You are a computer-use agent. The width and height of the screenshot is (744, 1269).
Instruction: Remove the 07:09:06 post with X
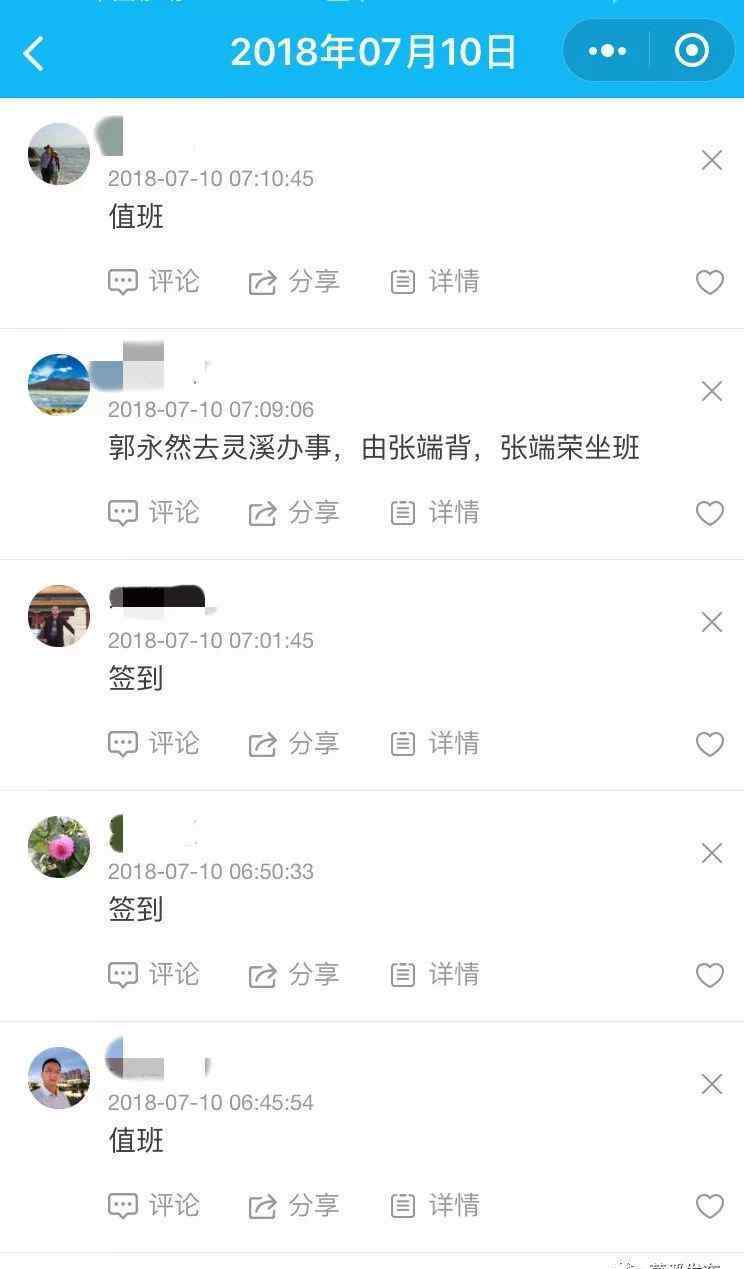click(711, 391)
